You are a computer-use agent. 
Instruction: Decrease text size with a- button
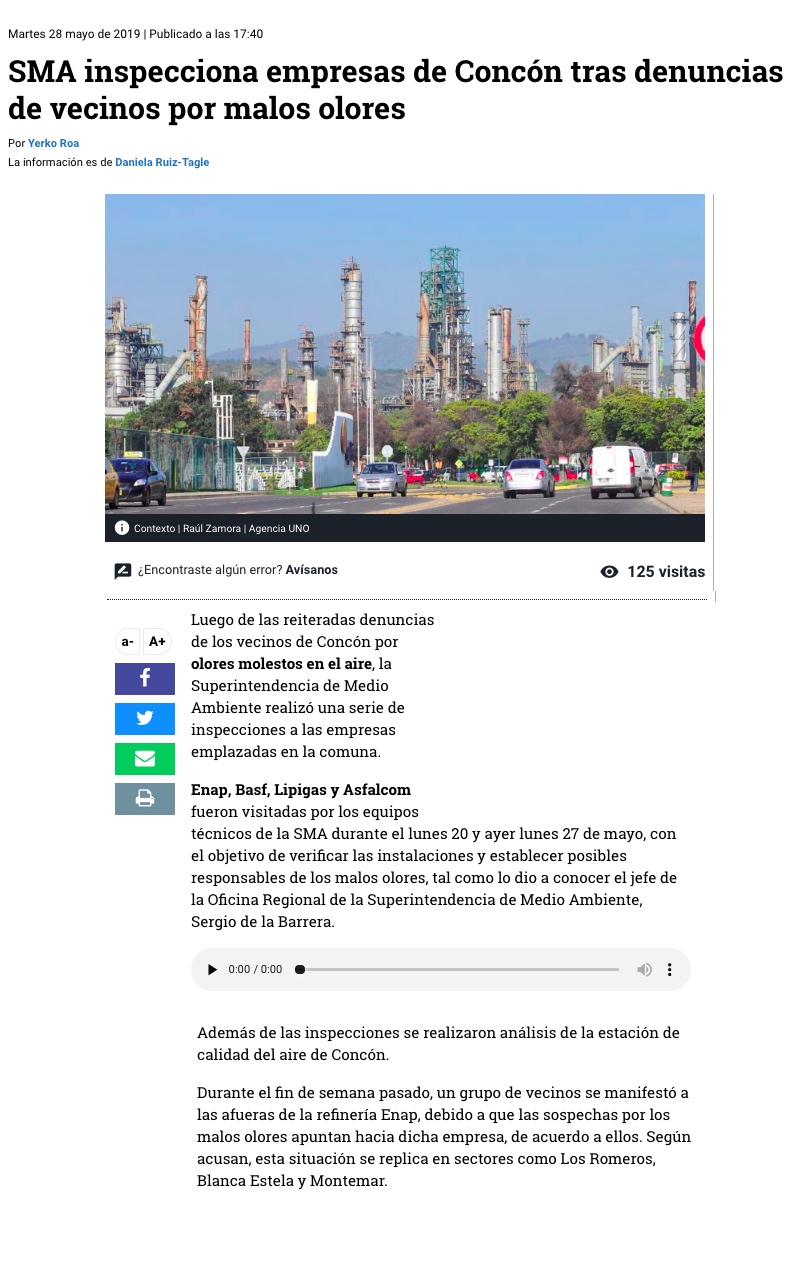click(127, 642)
